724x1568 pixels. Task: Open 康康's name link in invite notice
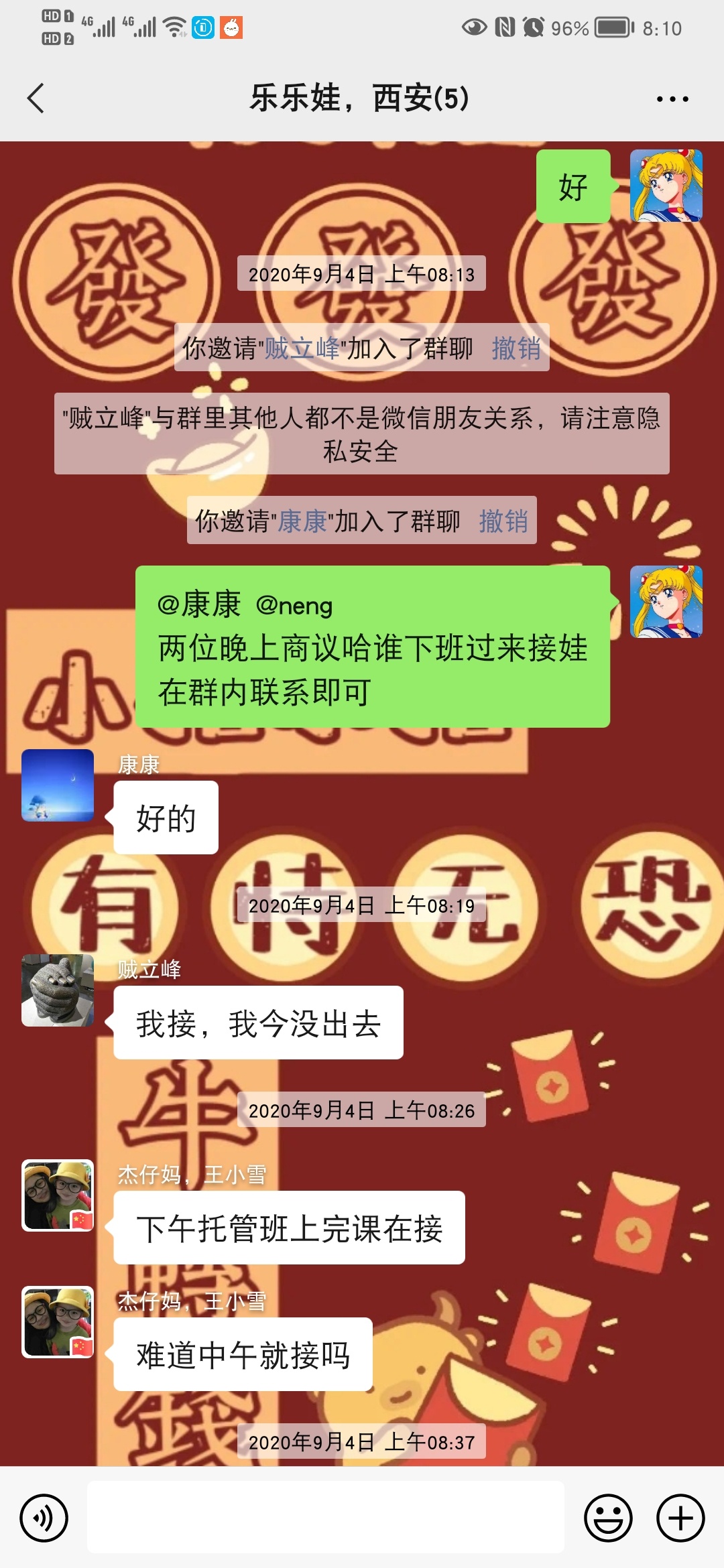[302, 521]
